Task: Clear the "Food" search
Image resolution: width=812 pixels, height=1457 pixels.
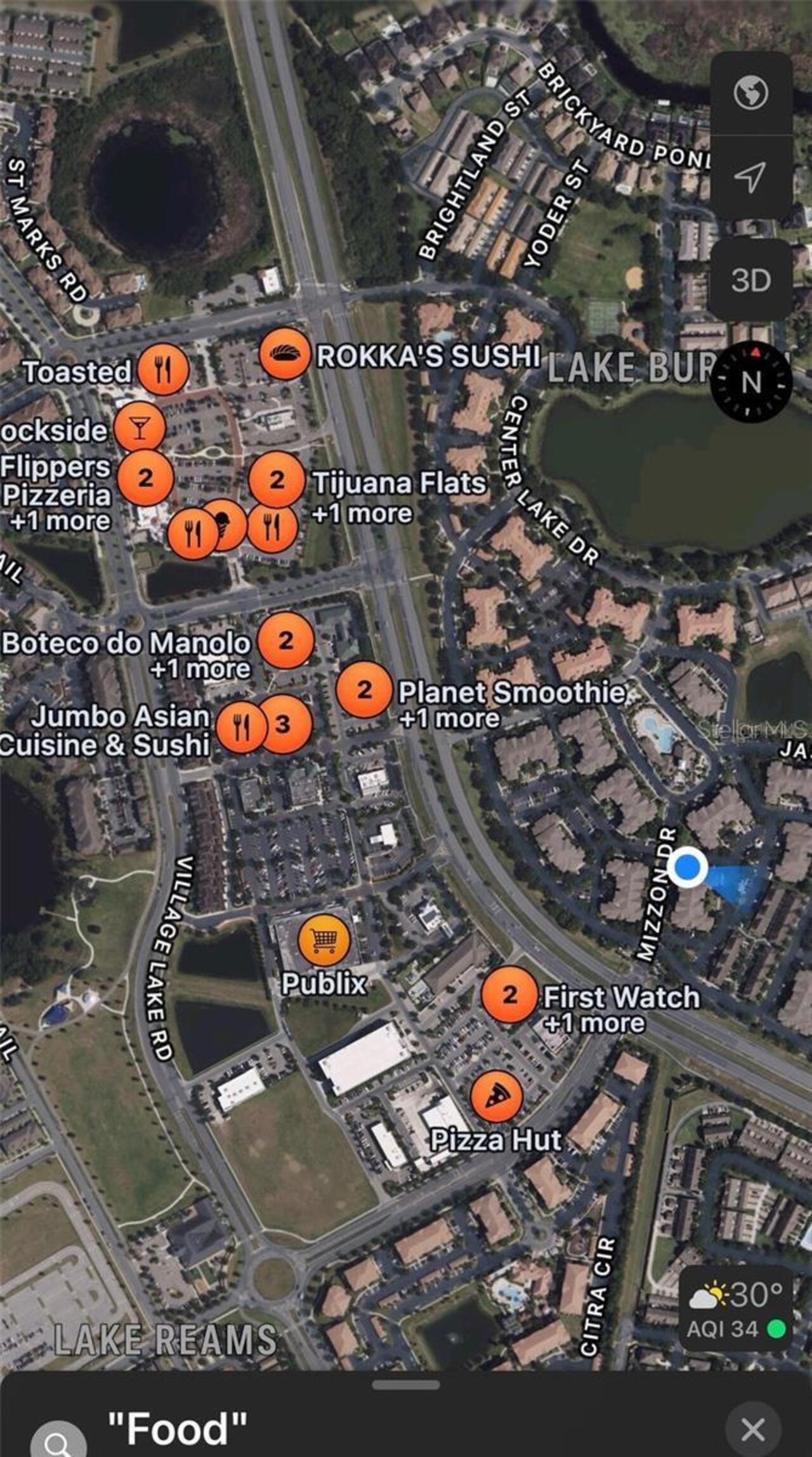Action: (752, 1430)
